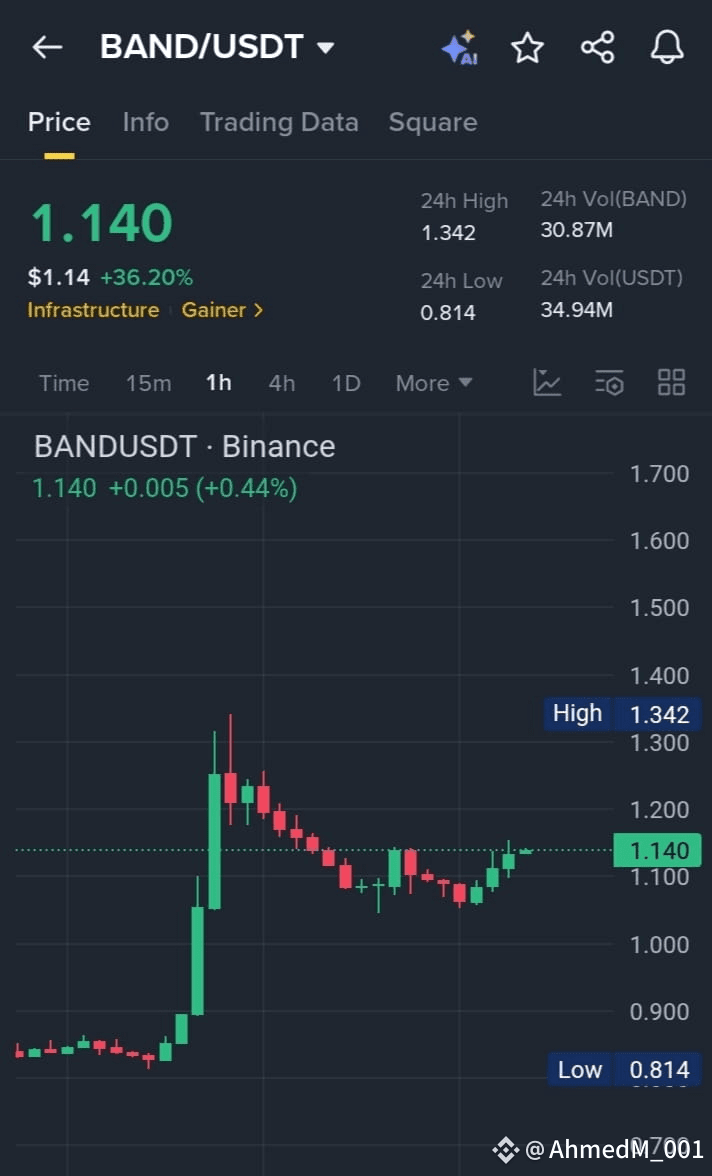The image size is (712, 1176).
Task: Expand the More intervals dropdown
Action: pos(434,383)
